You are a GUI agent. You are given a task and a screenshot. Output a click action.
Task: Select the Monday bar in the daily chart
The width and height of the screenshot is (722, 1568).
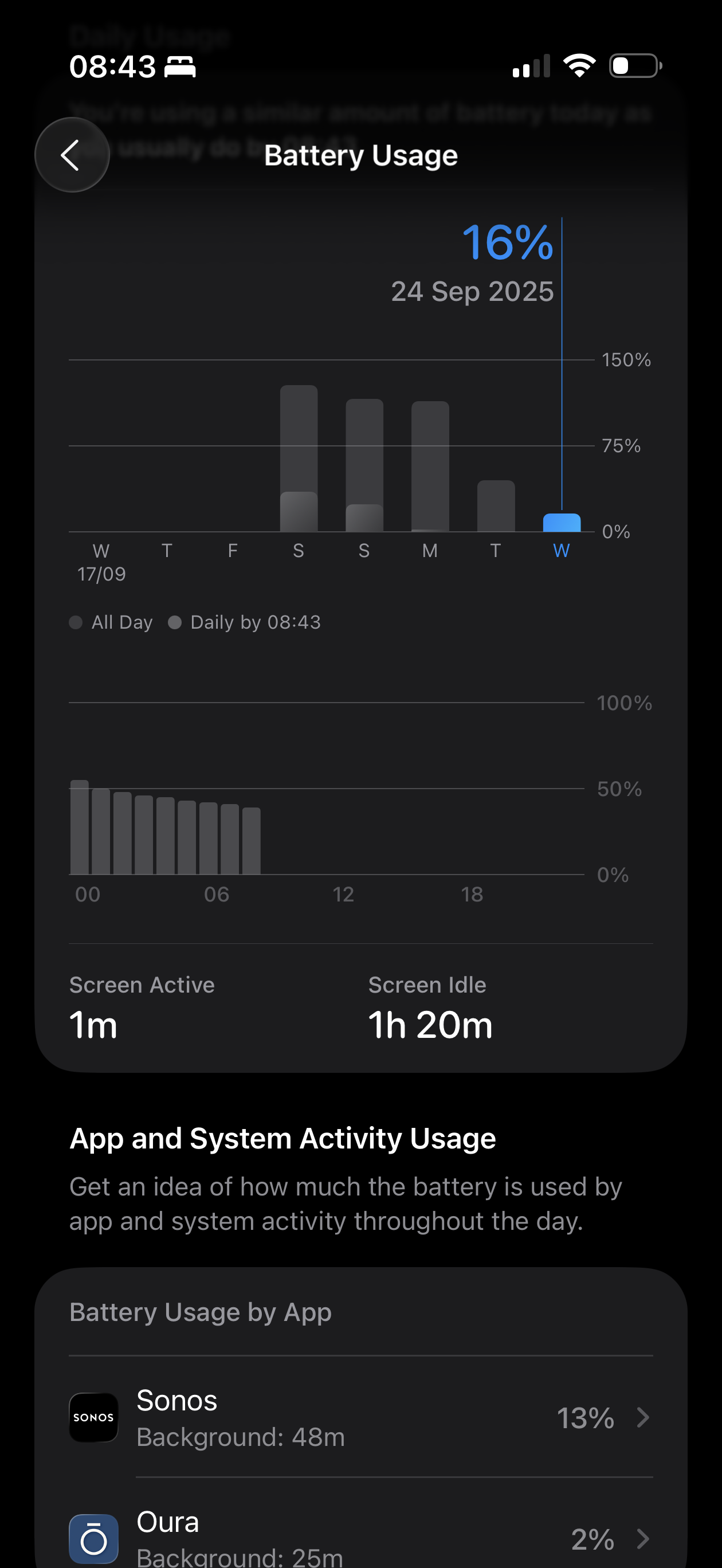point(430,467)
